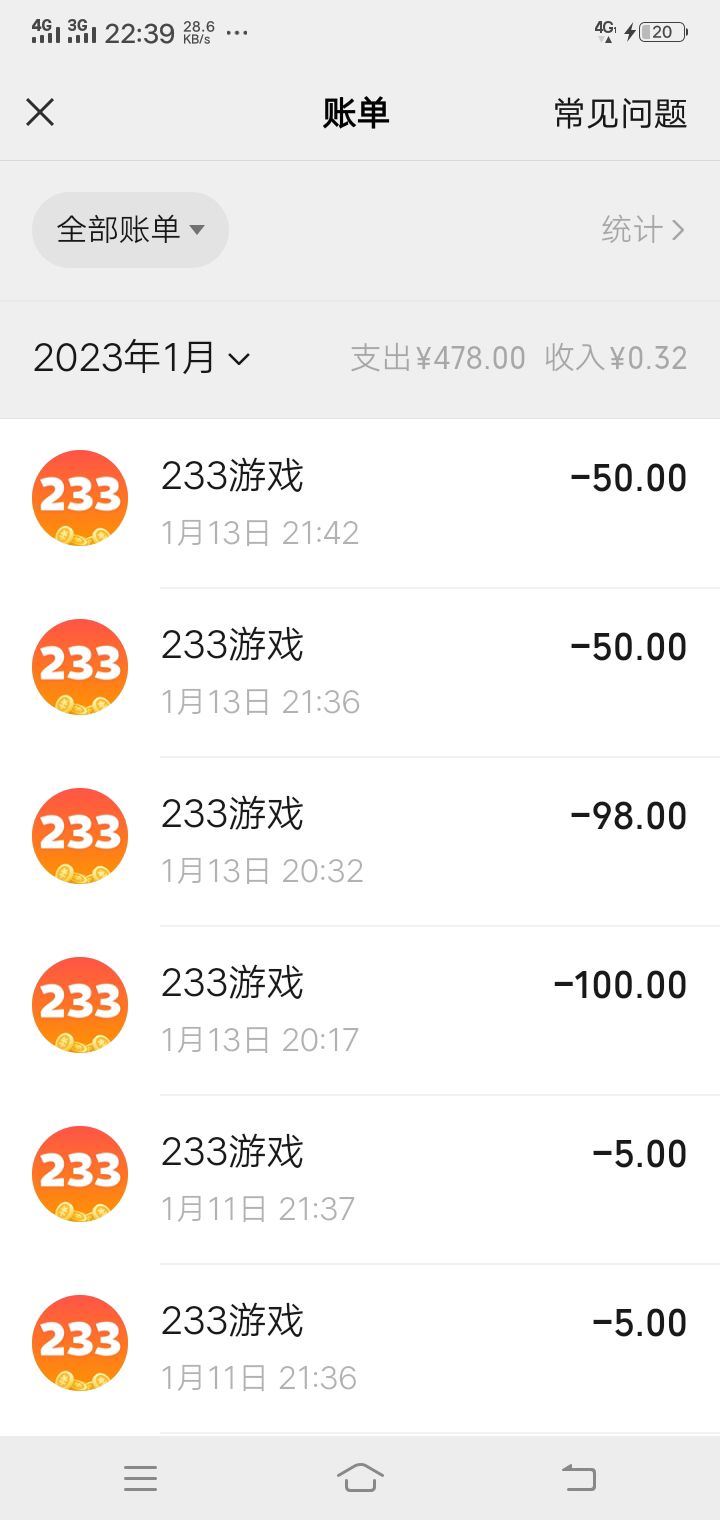Go to the system home screen

point(360,1477)
